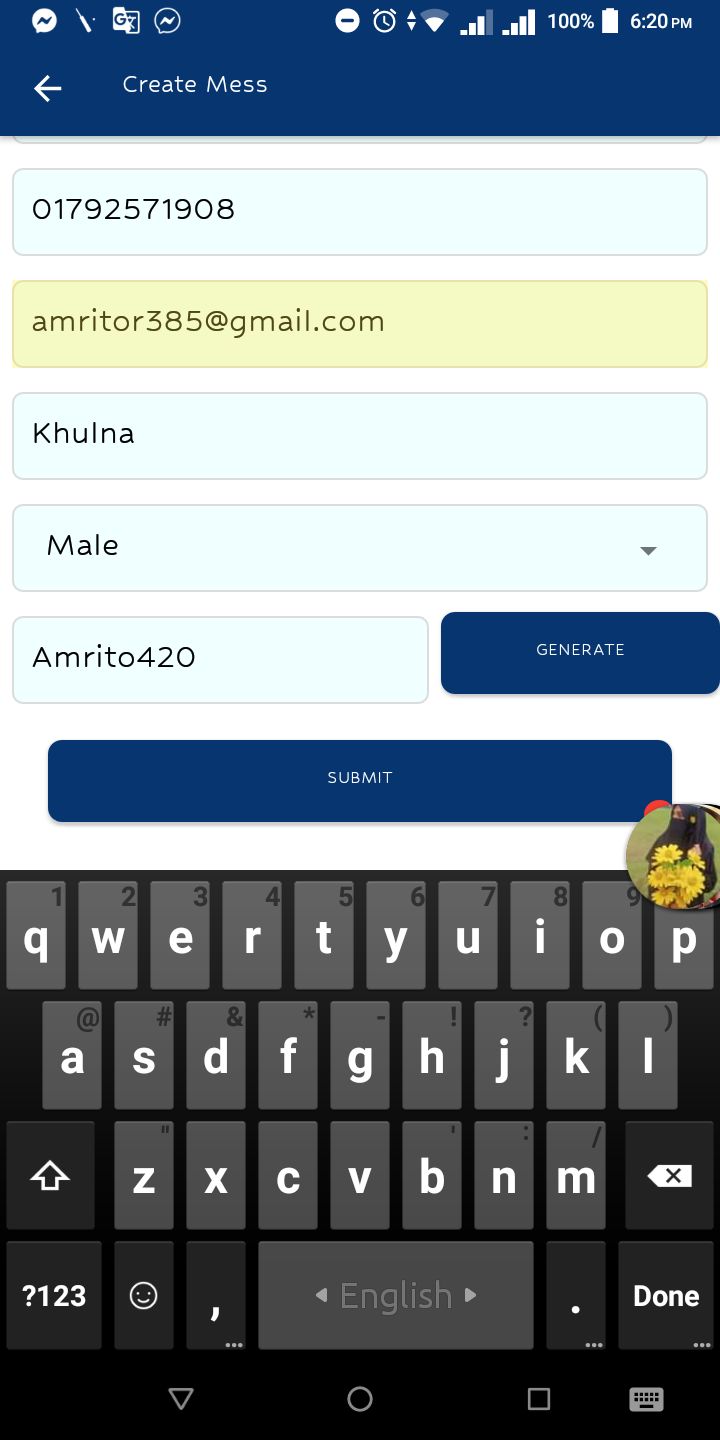This screenshot has height=1440, width=720.
Task: Tap the backspace key
Action: (x=669, y=1176)
